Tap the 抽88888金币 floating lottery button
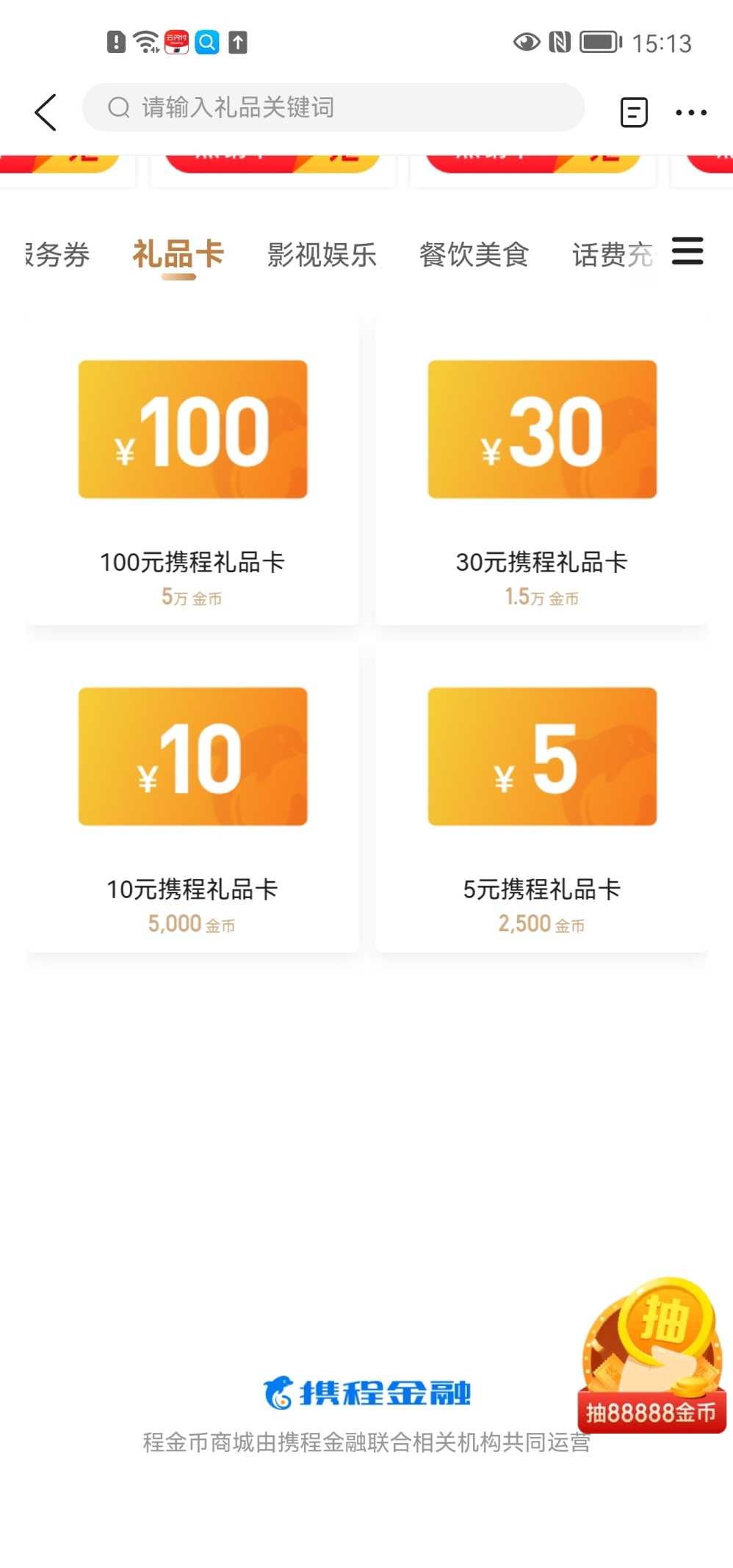 pyautogui.click(x=651, y=1356)
